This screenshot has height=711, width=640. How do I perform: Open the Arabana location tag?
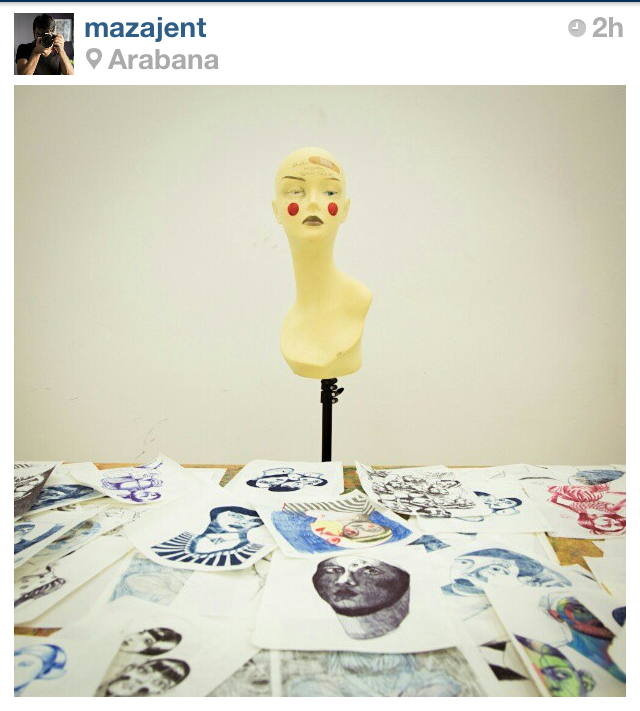pyautogui.click(x=162, y=60)
